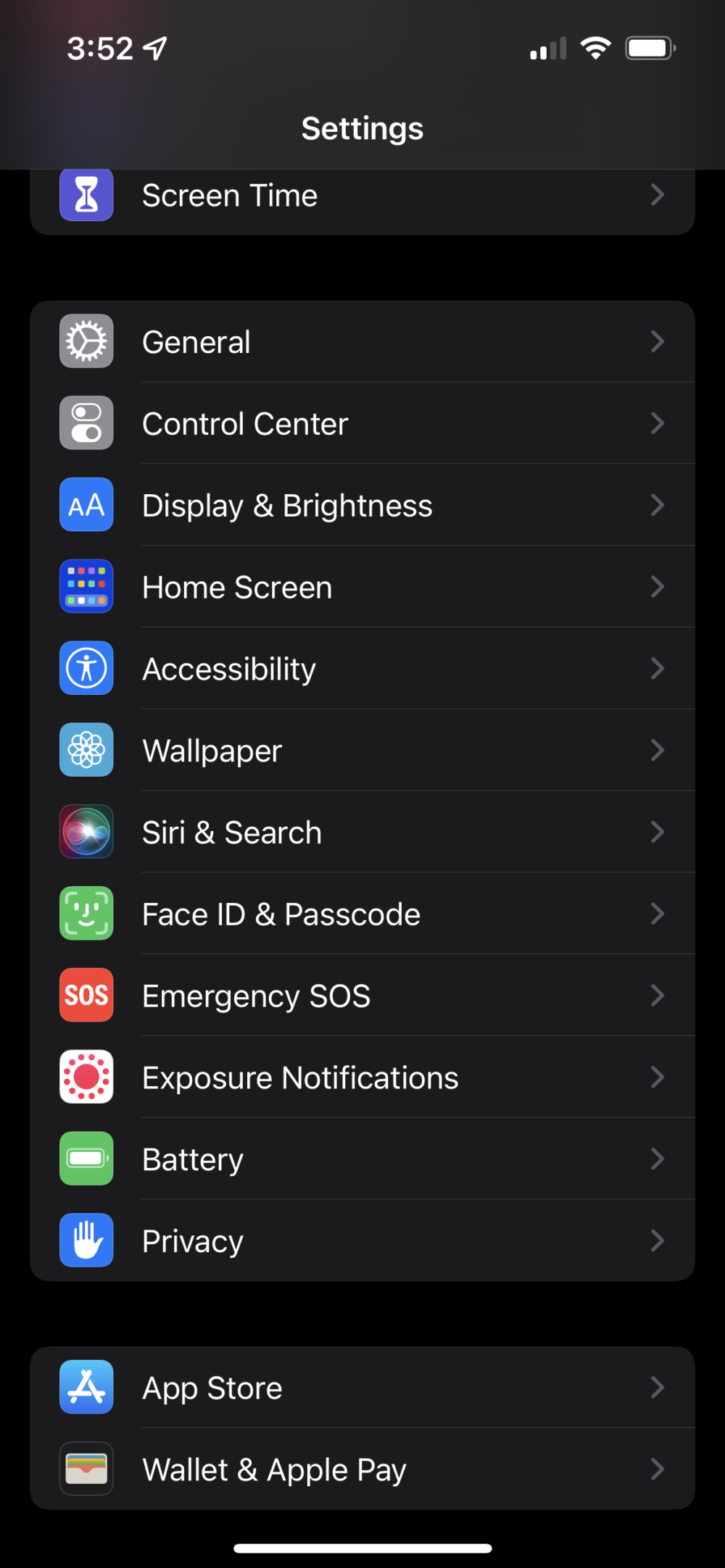Open the Emergency SOS settings row
Image resolution: width=725 pixels, height=1568 pixels.
pyautogui.click(x=362, y=996)
